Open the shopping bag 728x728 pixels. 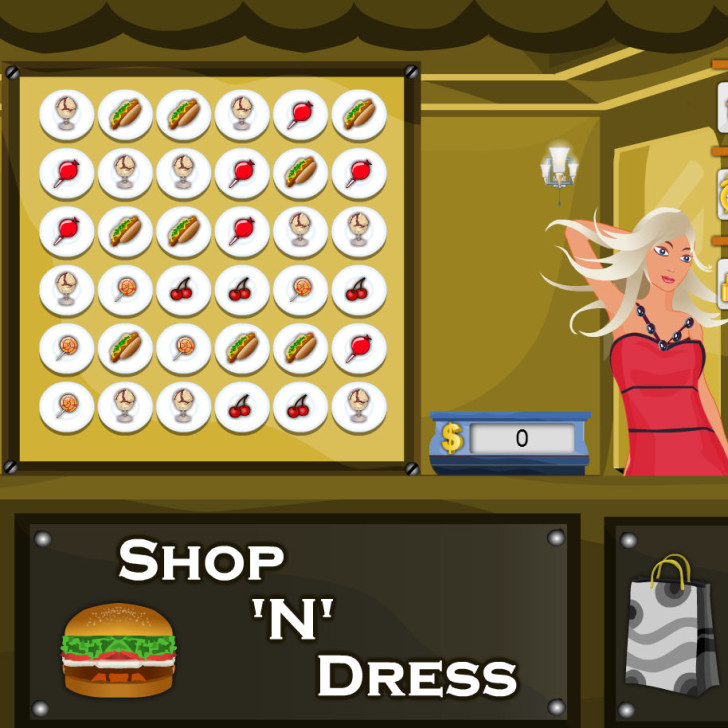click(x=671, y=627)
